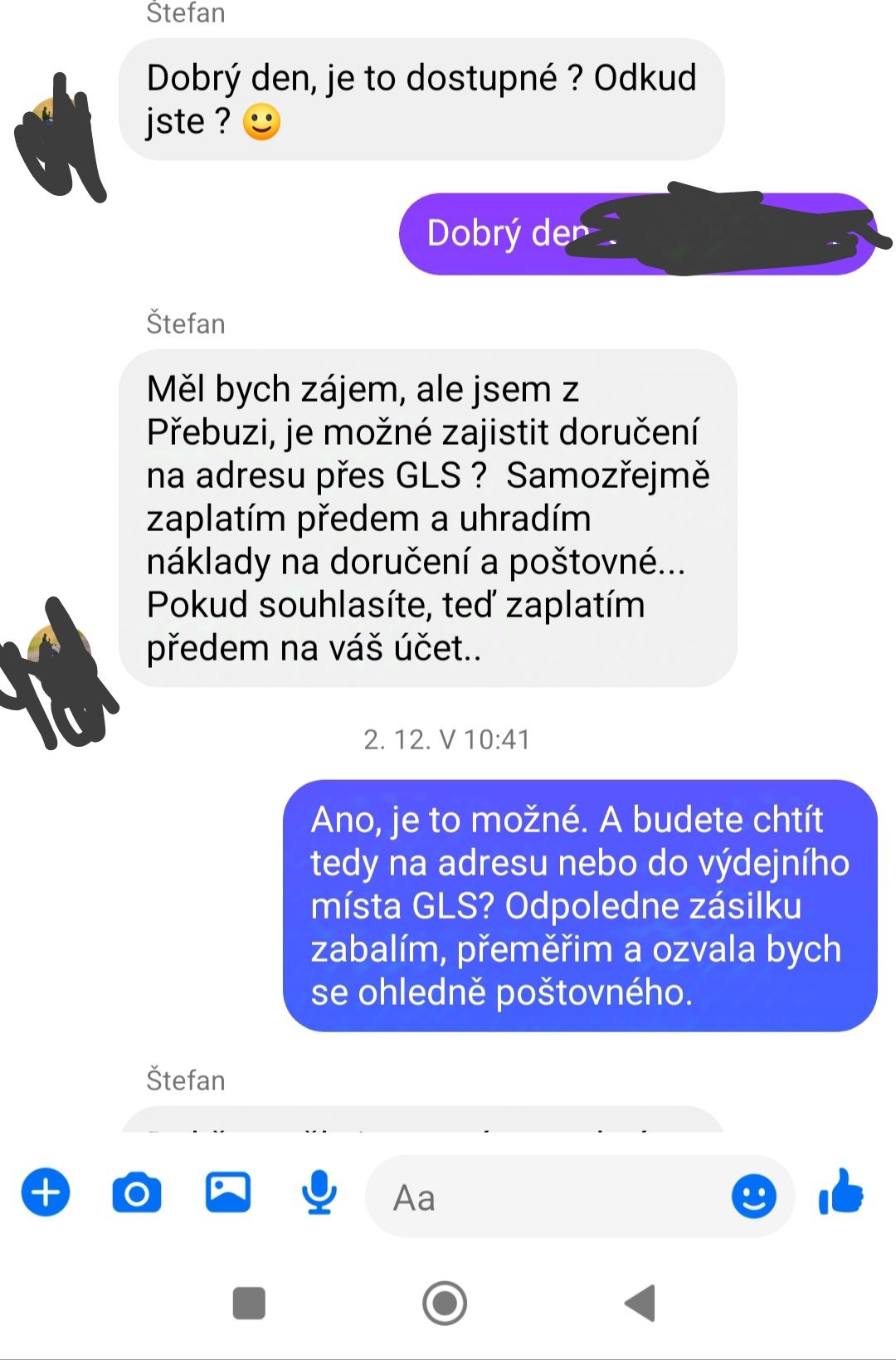896x1360 pixels.
Task: Open the plus attachments menu
Action: 46,1192
